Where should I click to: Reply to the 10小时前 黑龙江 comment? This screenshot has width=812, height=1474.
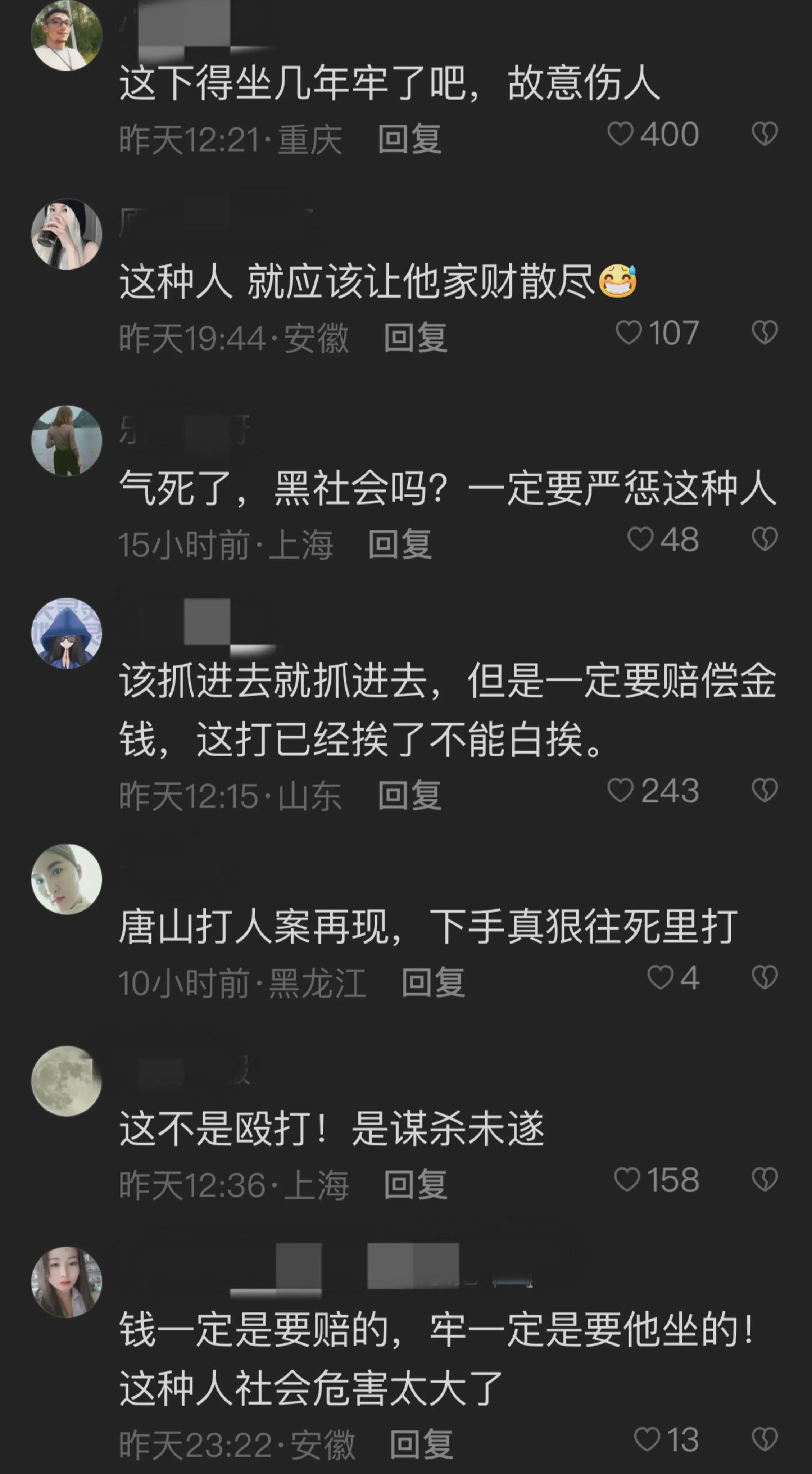coord(433,983)
